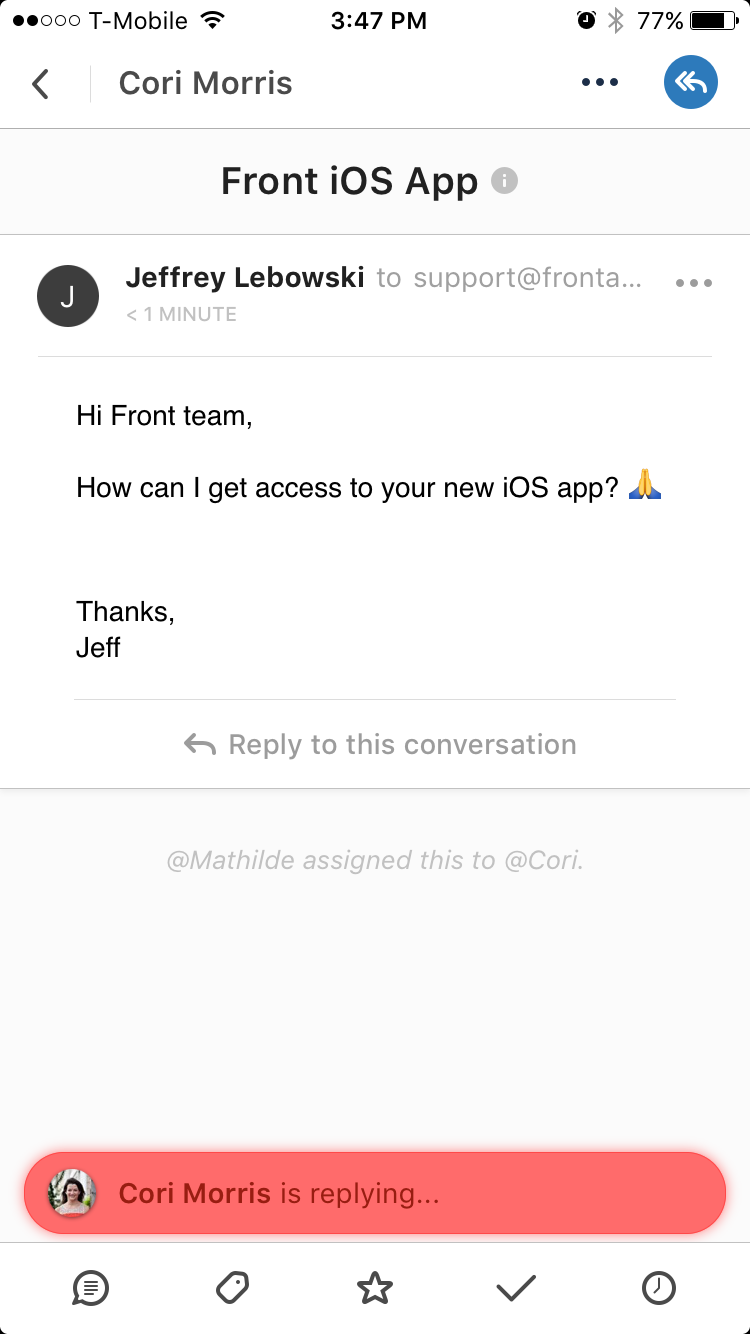Viewport: 750px width, 1334px height.
Task: Snooze conversation with the clock icon
Action: pyautogui.click(x=658, y=1288)
